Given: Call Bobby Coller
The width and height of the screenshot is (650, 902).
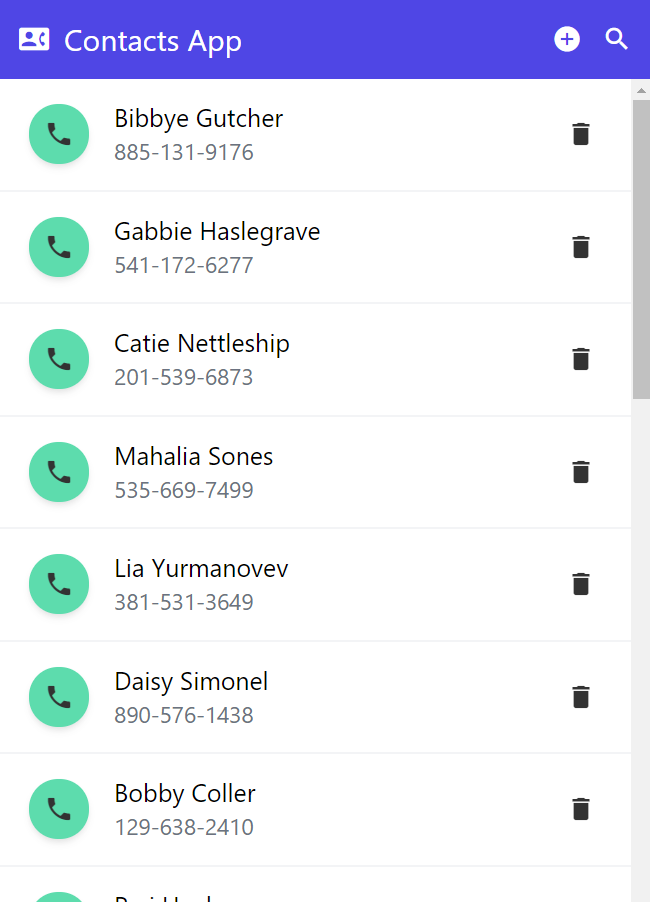Looking at the screenshot, I should pyautogui.click(x=59, y=809).
